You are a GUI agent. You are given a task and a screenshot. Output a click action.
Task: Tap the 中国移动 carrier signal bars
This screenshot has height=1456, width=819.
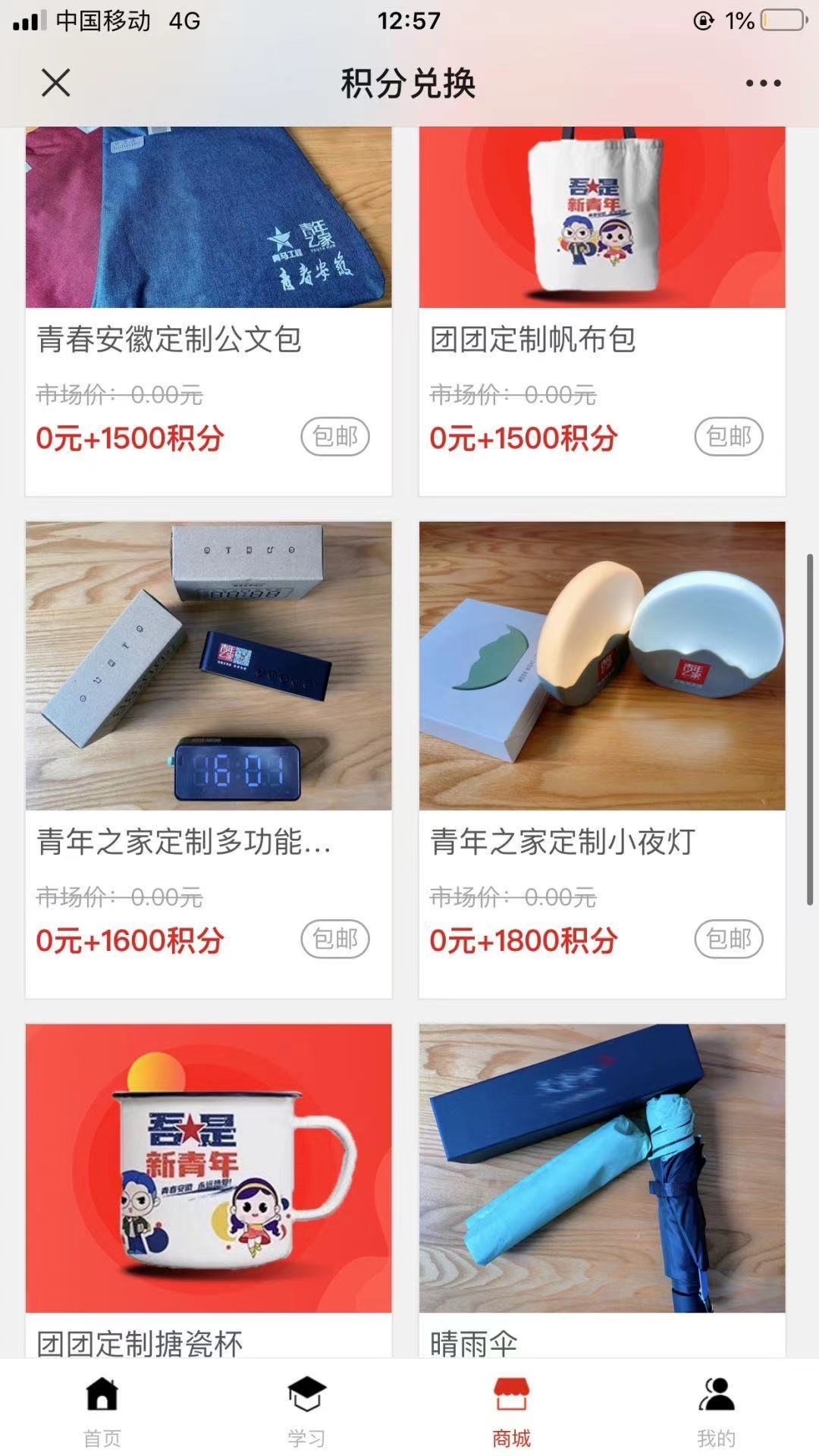pyautogui.click(x=31, y=21)
